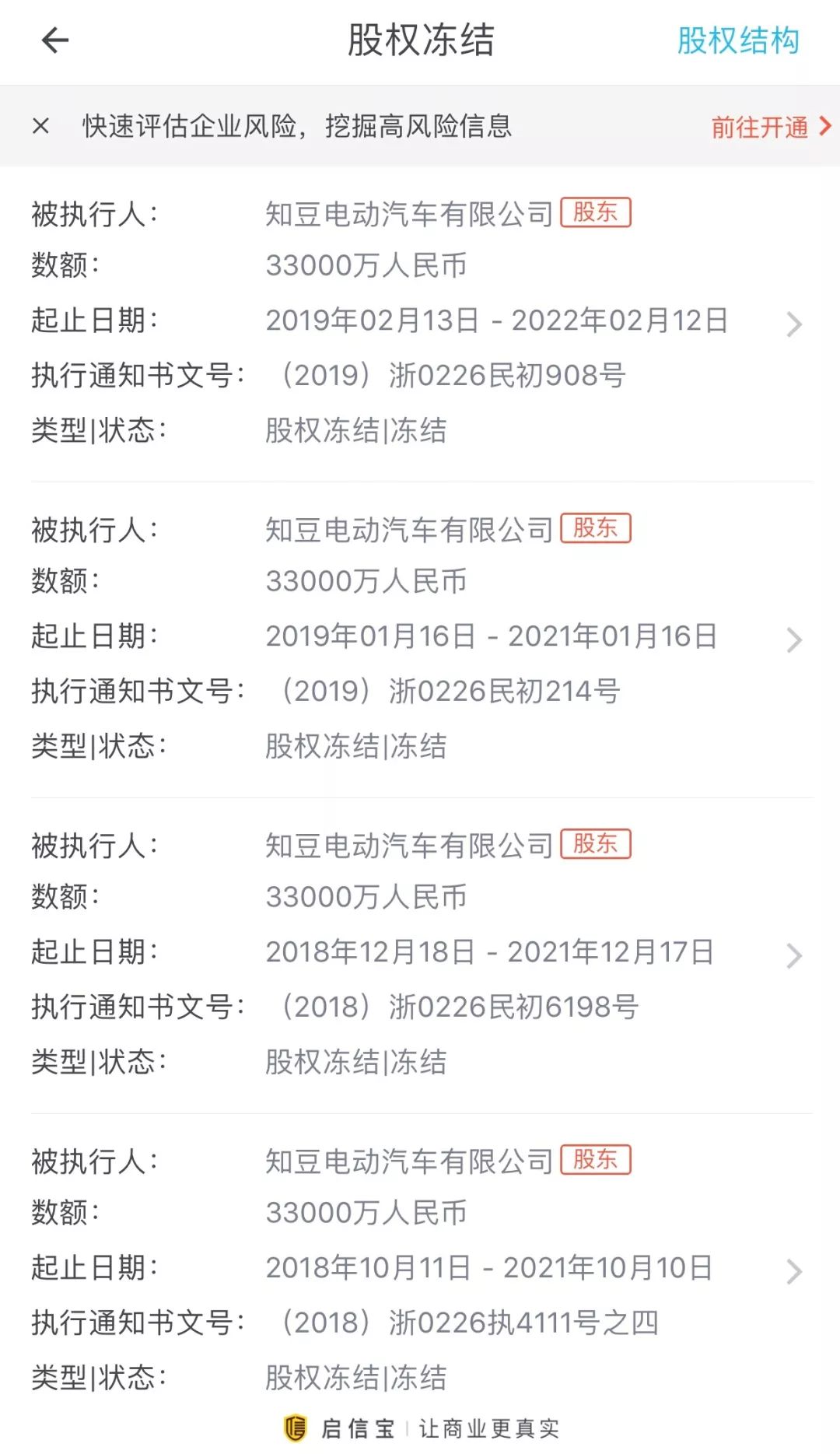Open the 股权结构 link in the header
The height and width of the screenshot is (1454, 840).
(737, 40)
